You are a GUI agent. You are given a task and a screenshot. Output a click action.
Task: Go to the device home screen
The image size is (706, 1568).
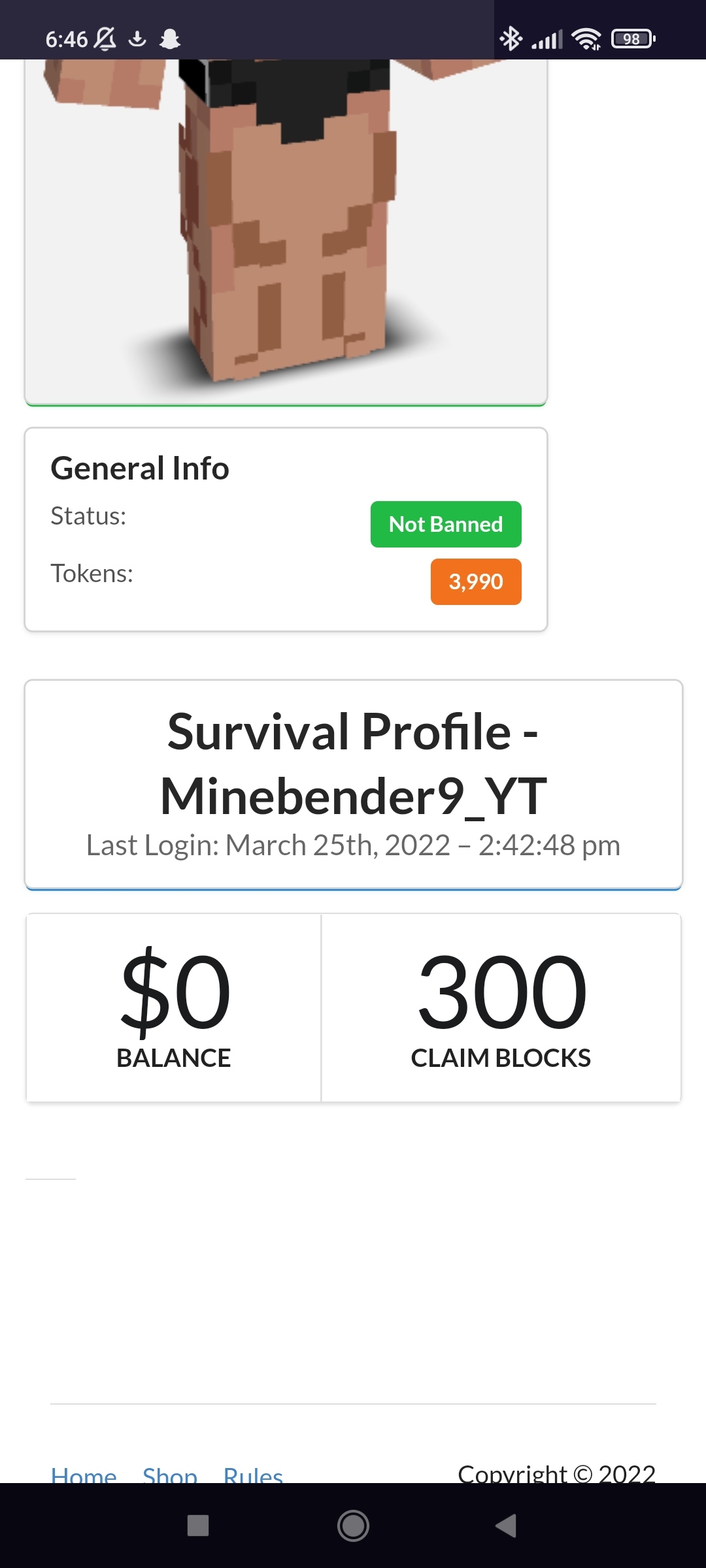pos(353,1526)
